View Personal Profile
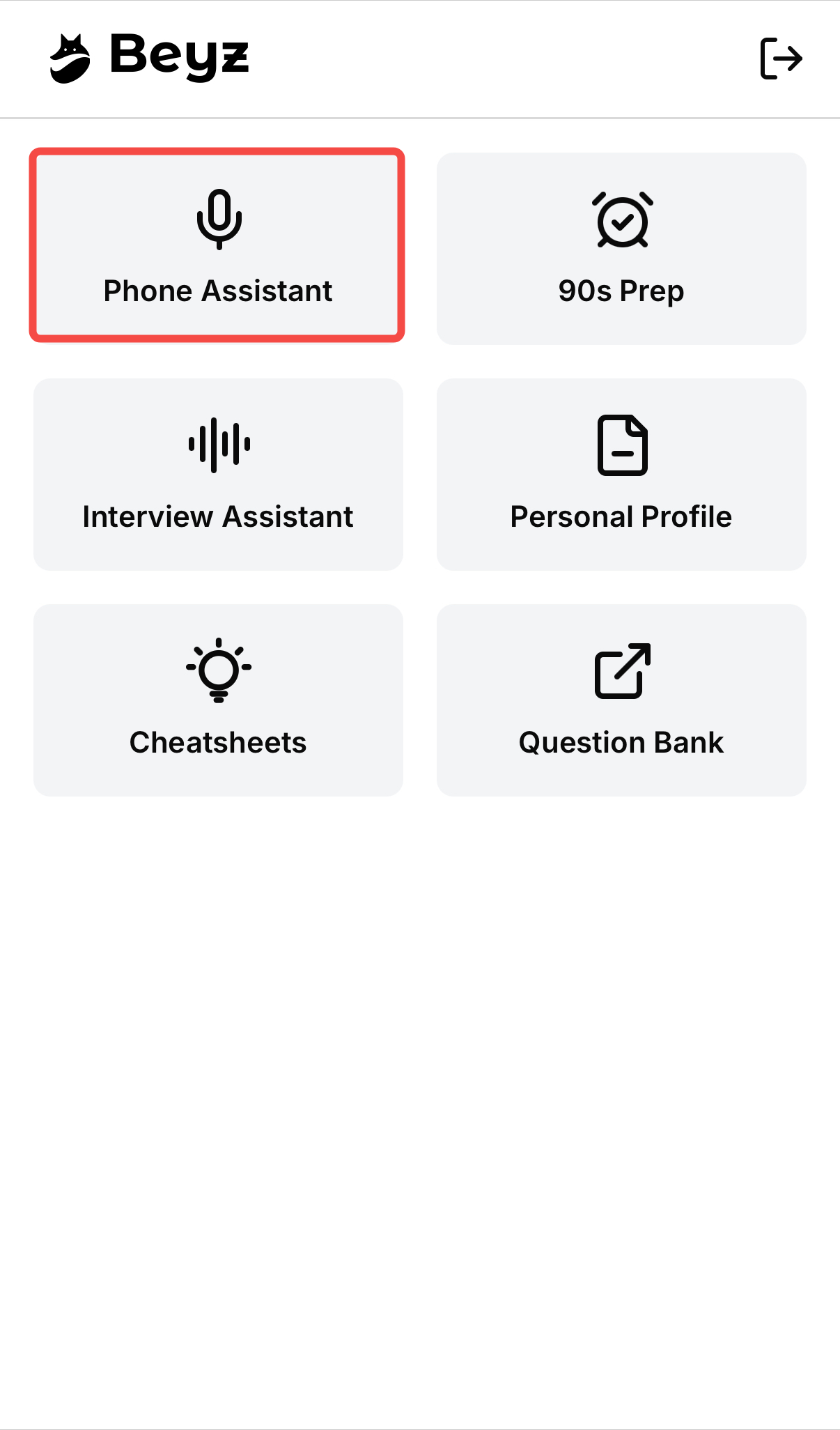The image size is (840, 1430). pos(621,475)
